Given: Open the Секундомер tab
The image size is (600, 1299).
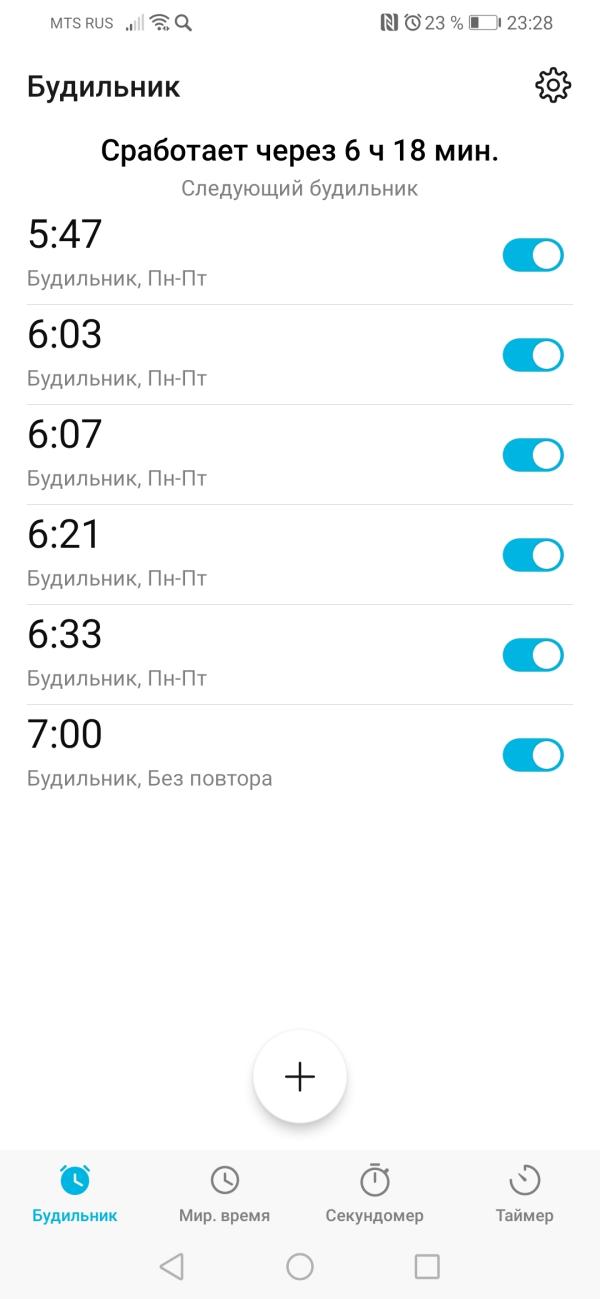Looking at the screenshot, I should (374, 1194).
